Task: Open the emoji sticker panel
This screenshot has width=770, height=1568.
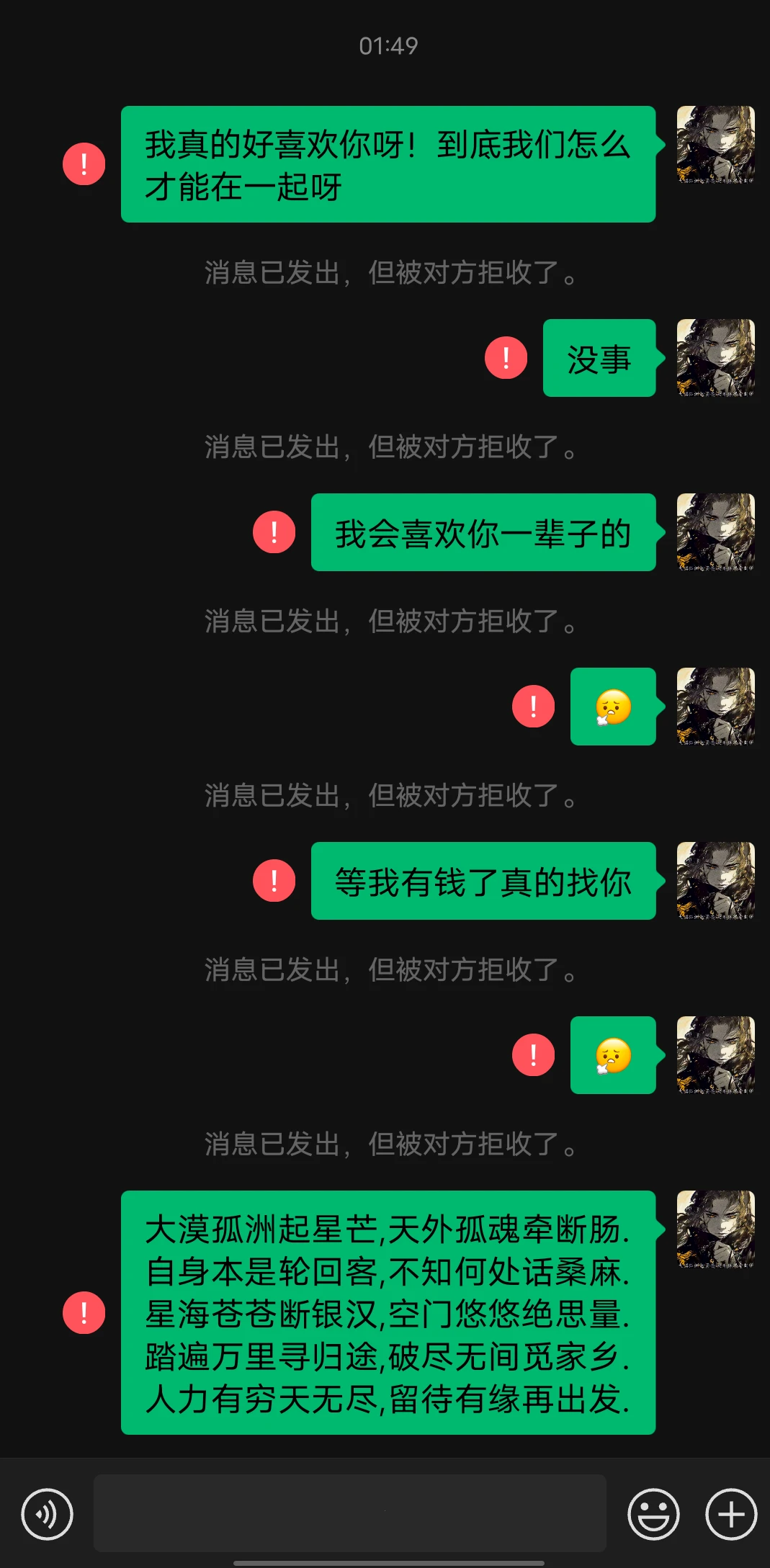Action: click(x=653, y=1513)
